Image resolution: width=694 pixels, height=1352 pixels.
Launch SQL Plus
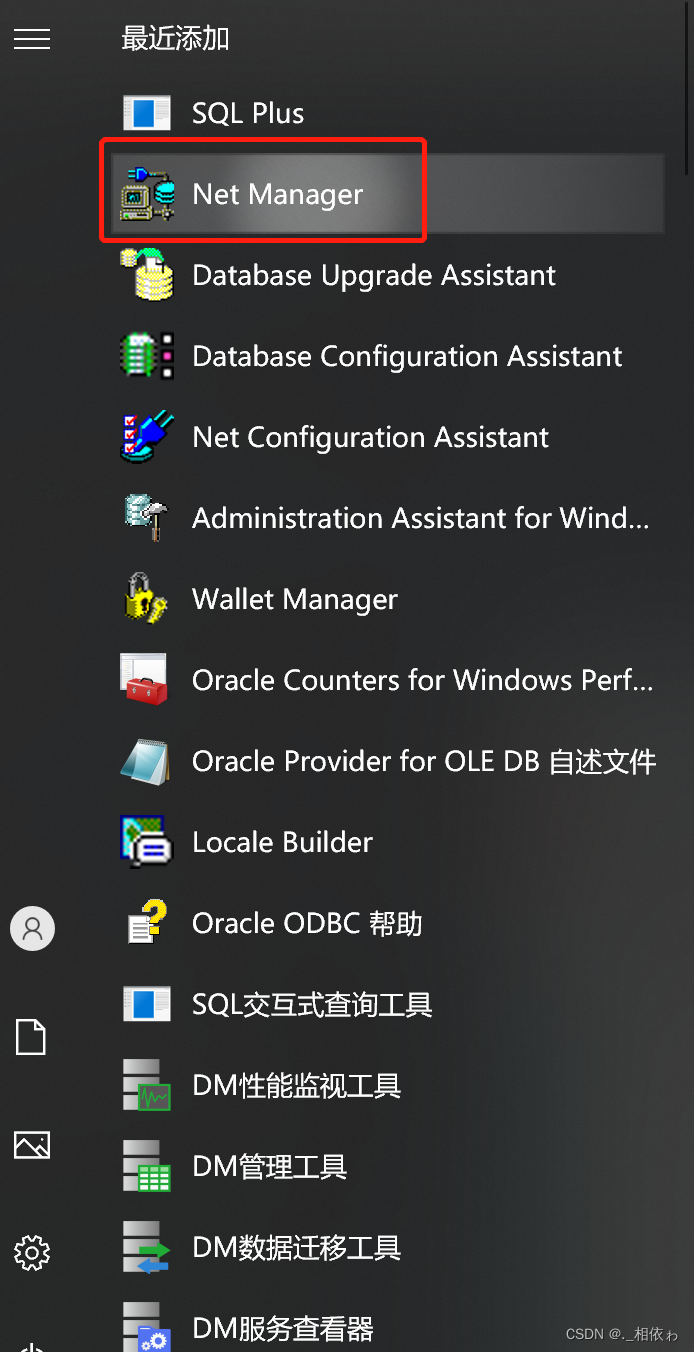248,113
